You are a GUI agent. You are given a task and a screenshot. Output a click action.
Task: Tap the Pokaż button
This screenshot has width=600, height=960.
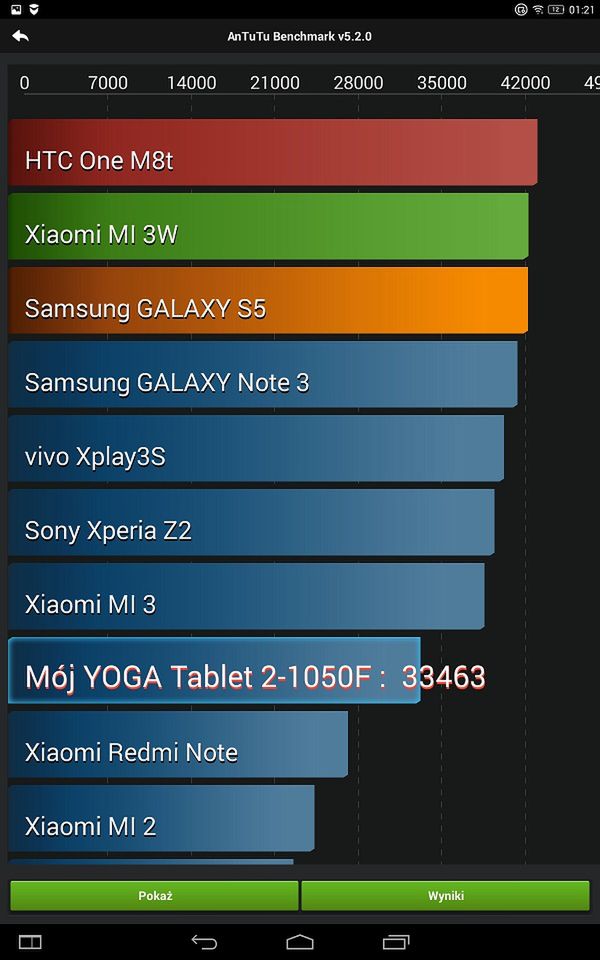click(x=155, y=895)
